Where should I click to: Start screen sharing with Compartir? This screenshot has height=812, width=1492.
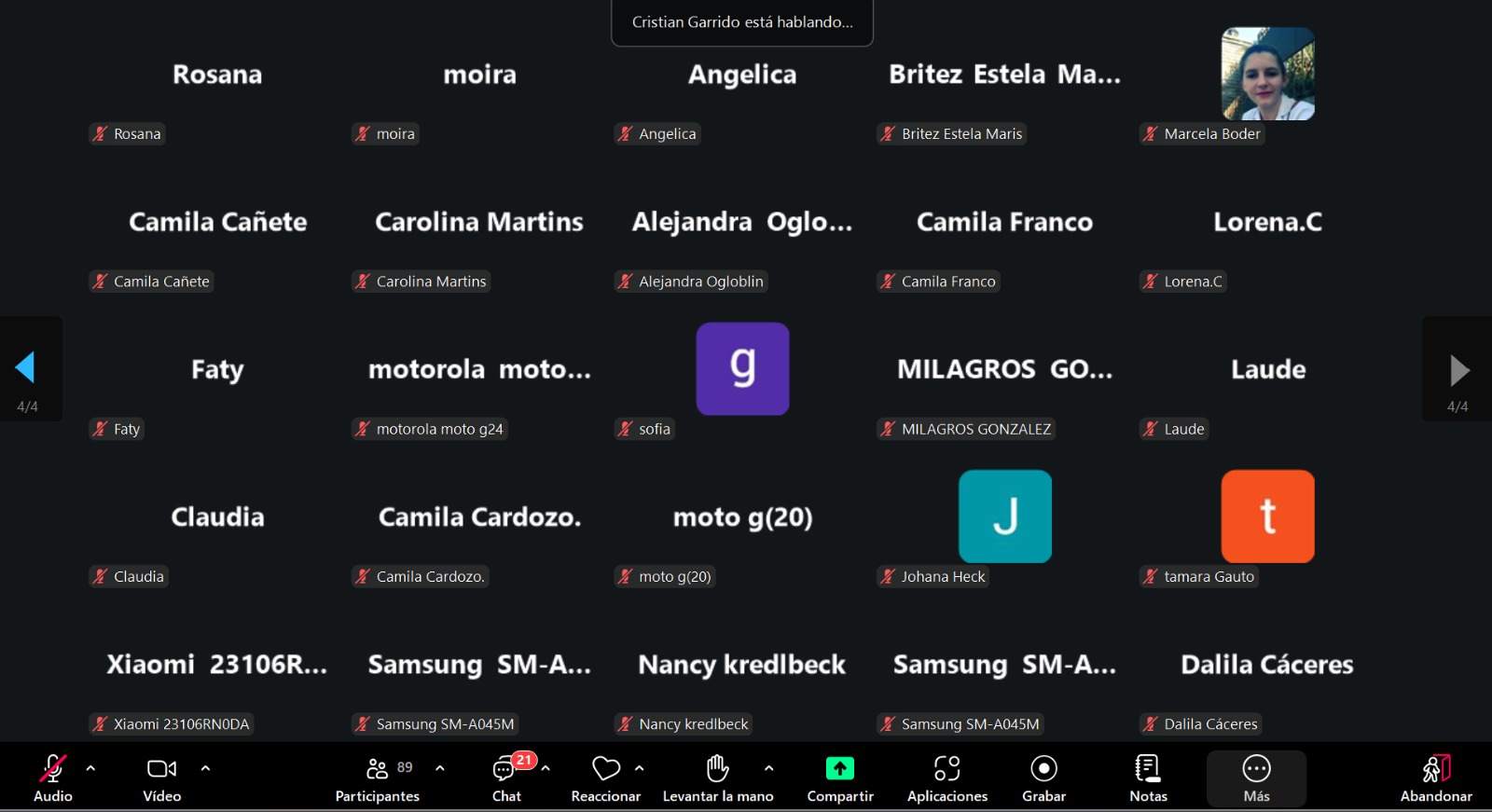pyautogui.click(x=839, y=778)
